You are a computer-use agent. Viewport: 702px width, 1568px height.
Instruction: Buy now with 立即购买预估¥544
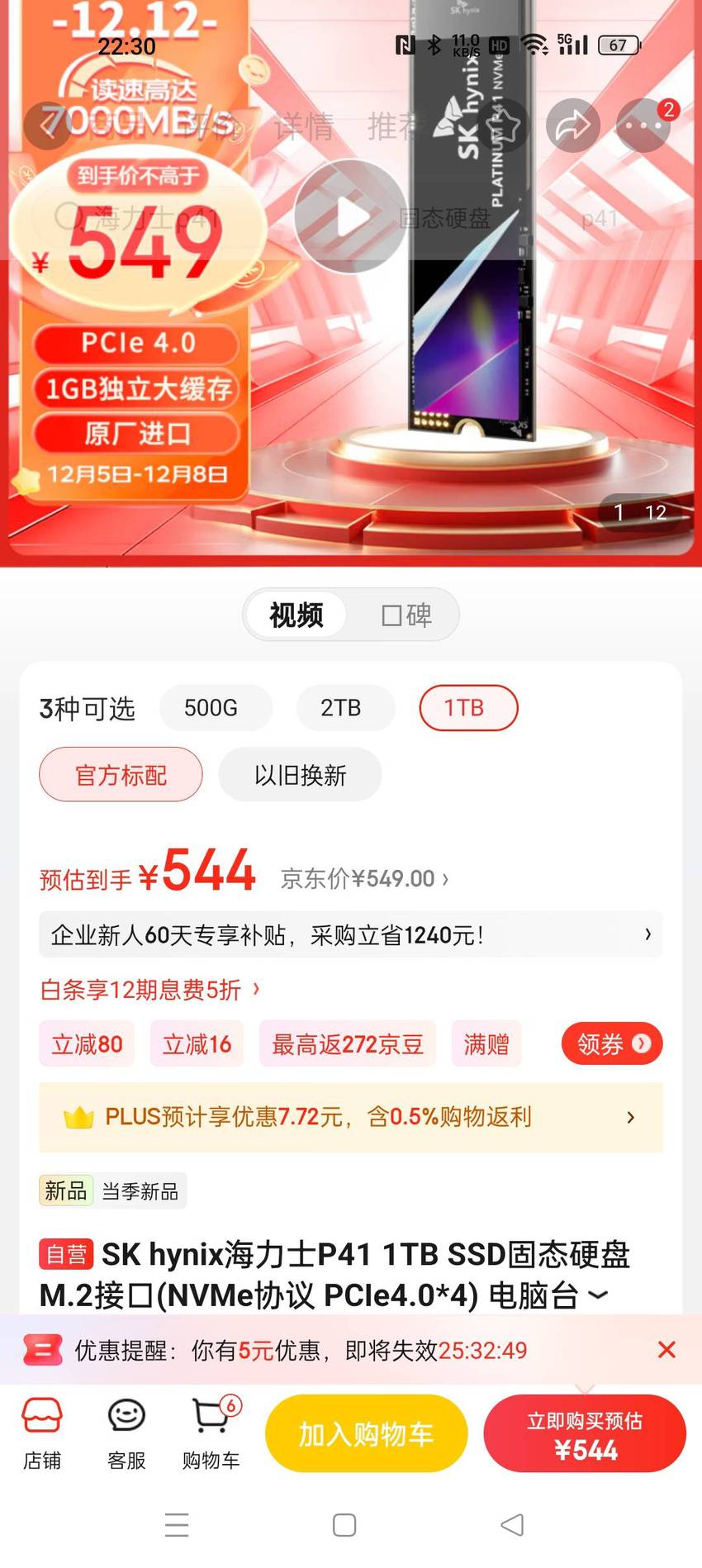click(x=585, y=1433)
